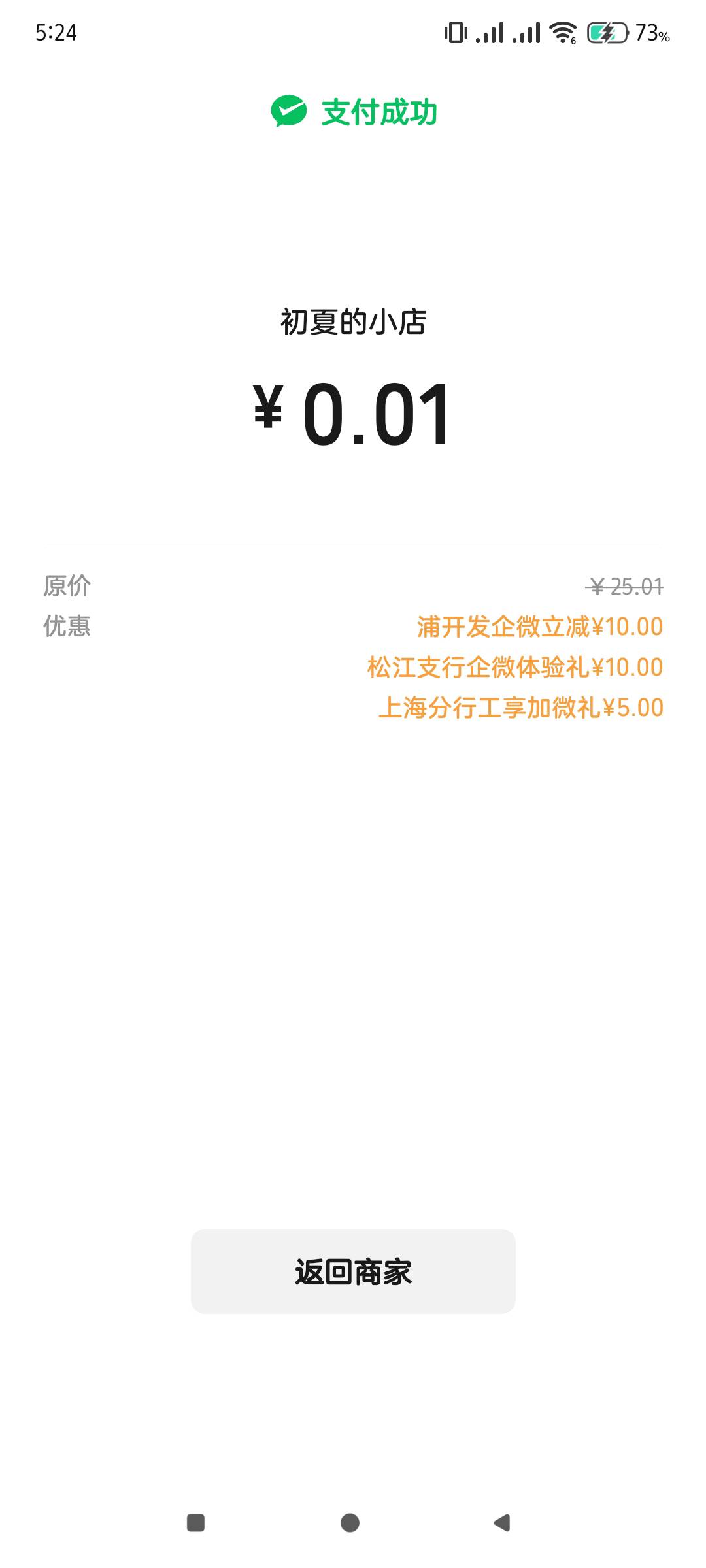
Task: Go back using the system back arrow
Action: (x=502, y=1523)
